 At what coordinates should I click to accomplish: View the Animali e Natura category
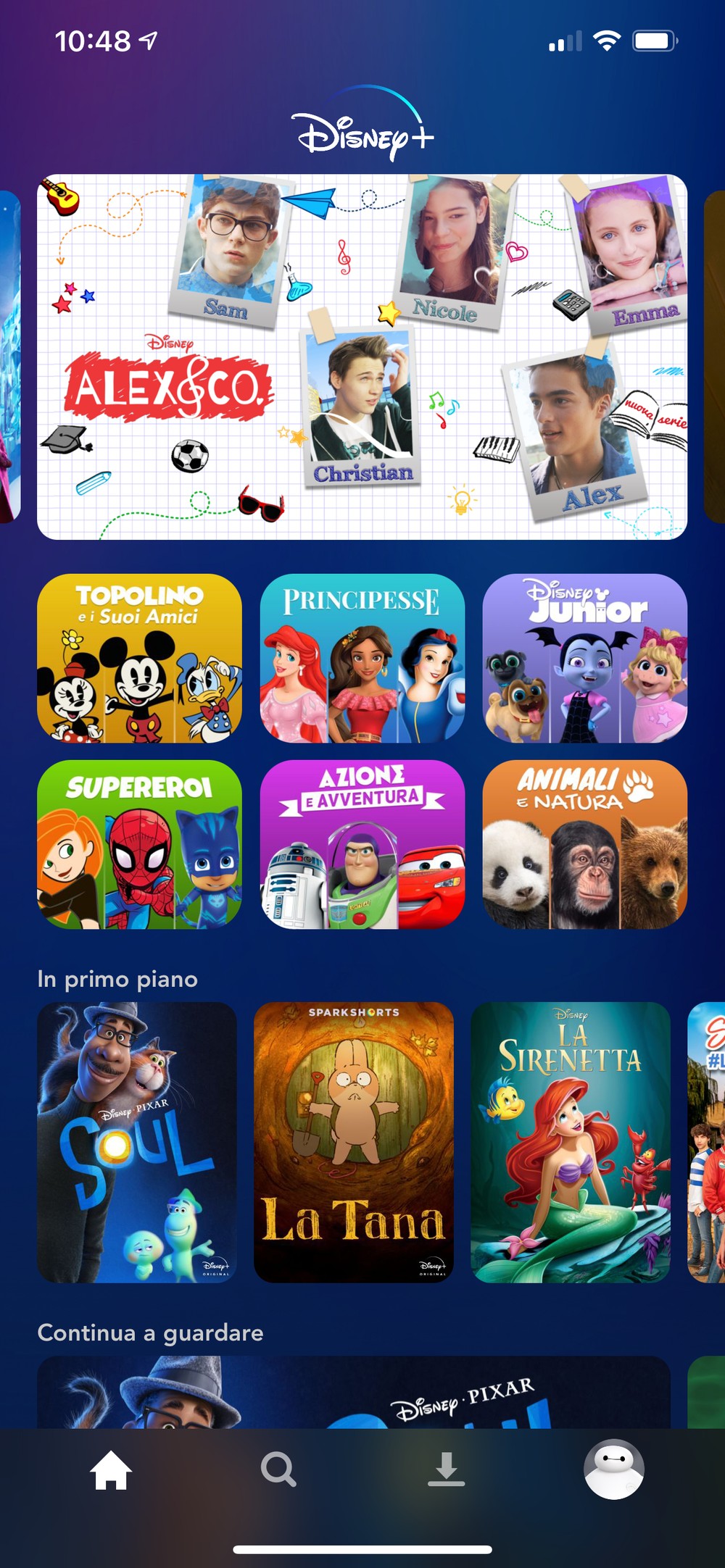[584, 844]
